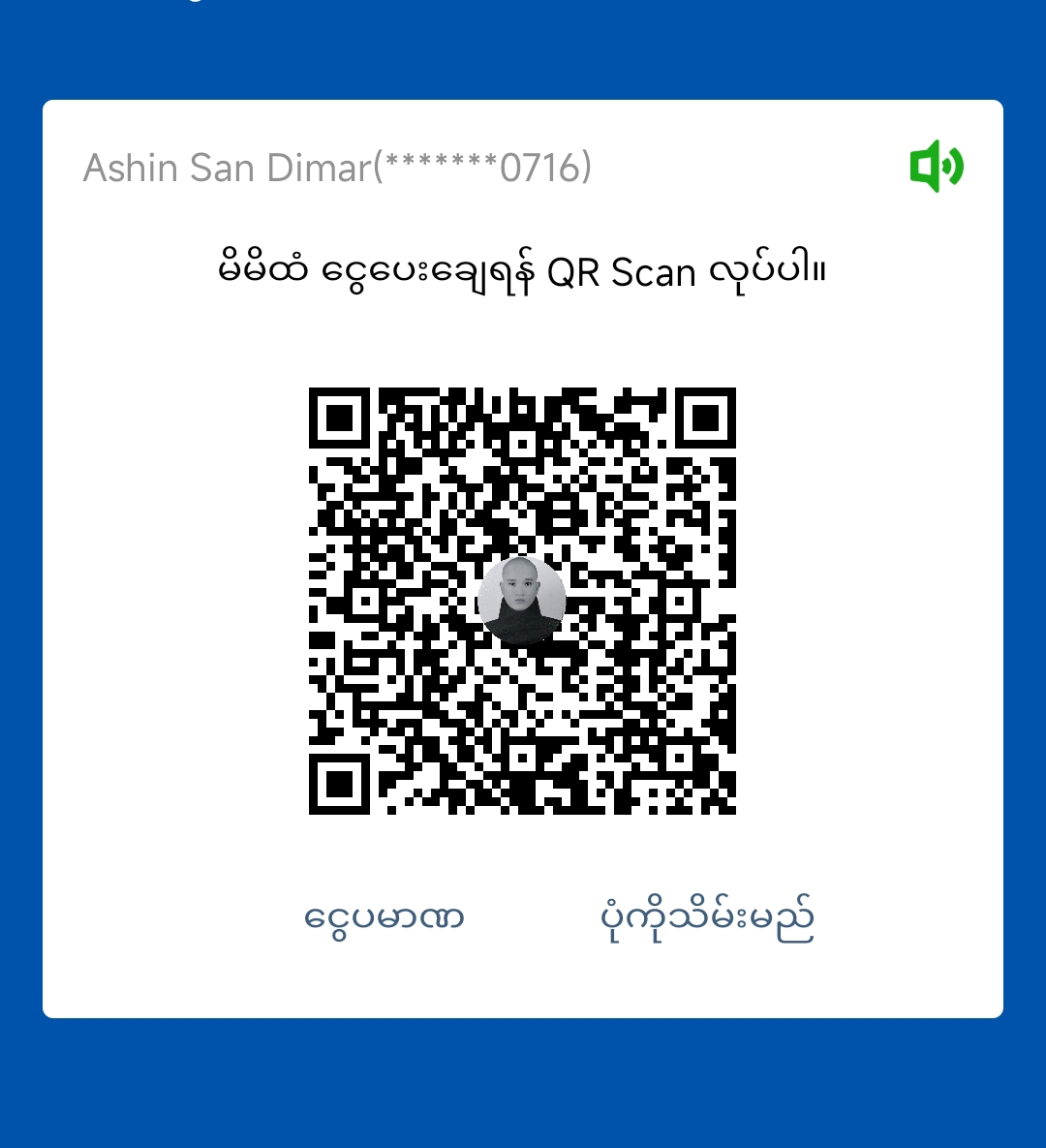Open the ငွေပမာဏ (amount) option
Image resolution: width=1046 pixels, height=1148 pixels.
pos(385,916)
